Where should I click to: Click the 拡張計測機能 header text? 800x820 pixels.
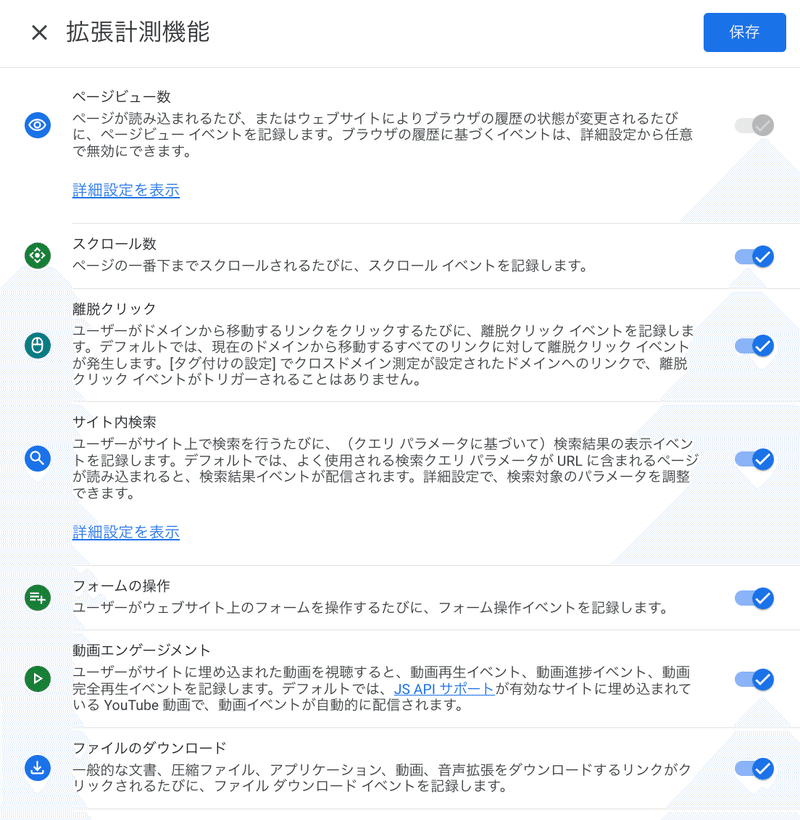[140, 32]
